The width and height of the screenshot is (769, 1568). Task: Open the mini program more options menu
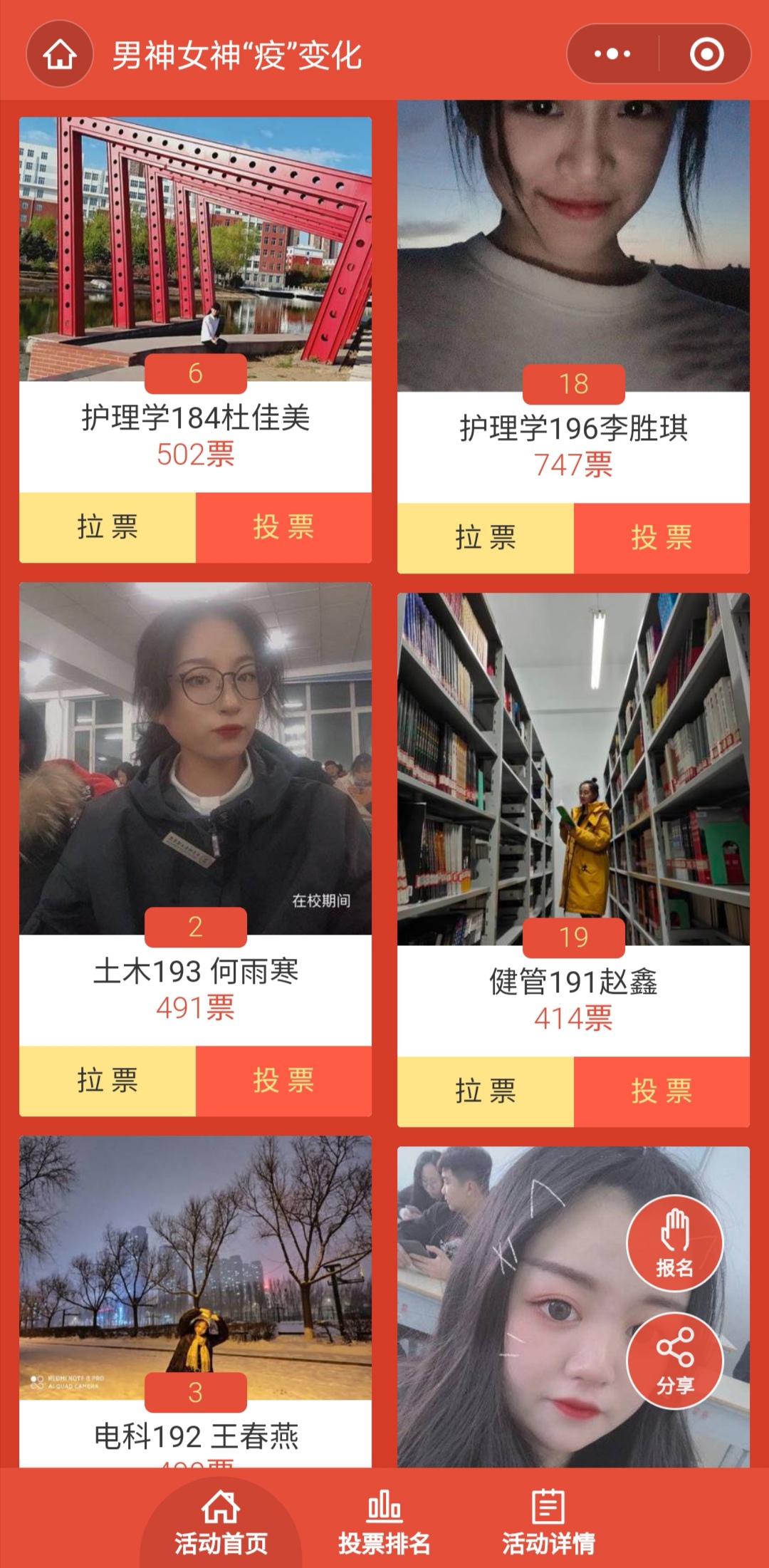pyautogui.click(x=612, y=54)
